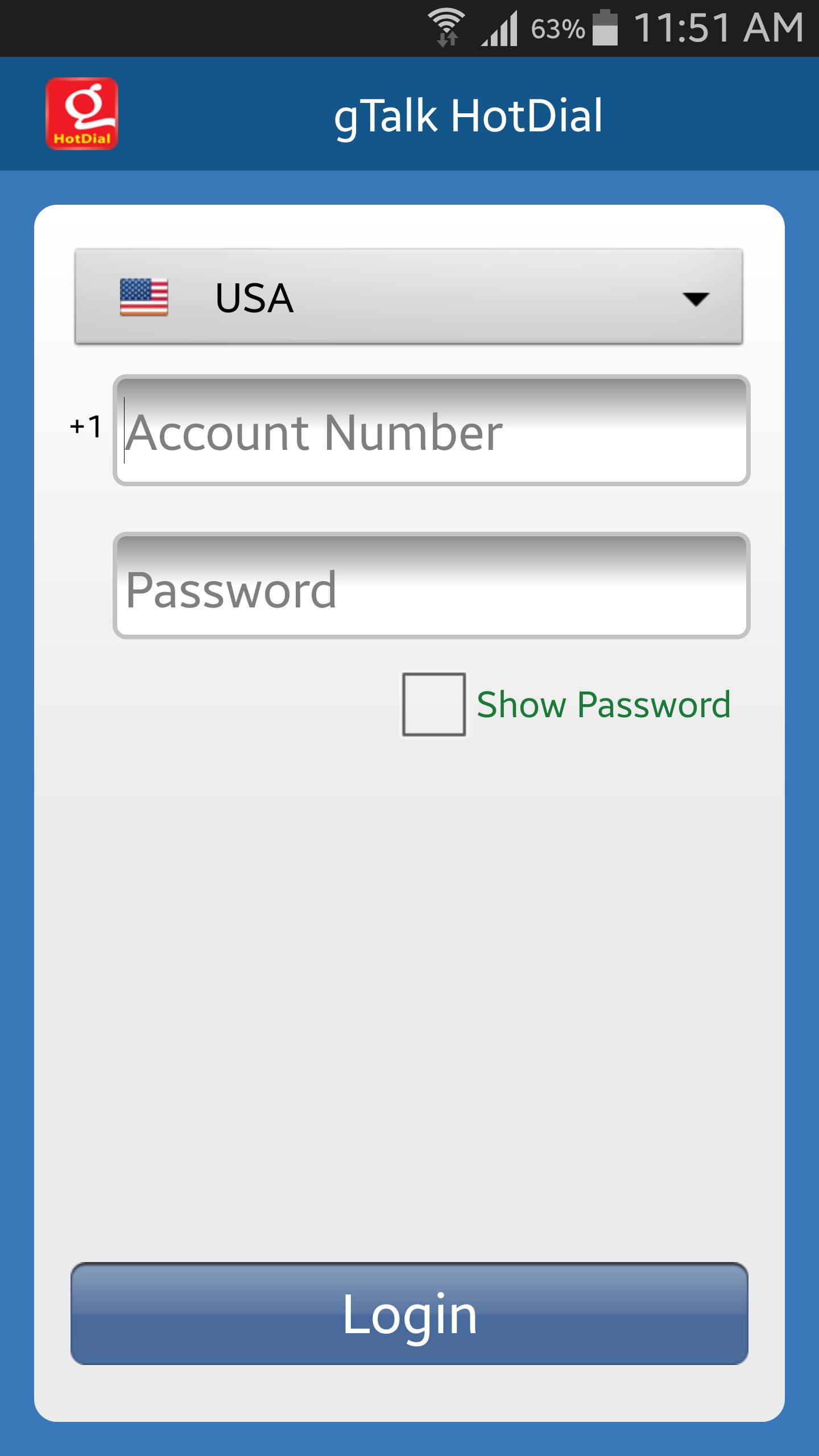Tap the Login button
819x1456 pixels.
point(409,1313)
